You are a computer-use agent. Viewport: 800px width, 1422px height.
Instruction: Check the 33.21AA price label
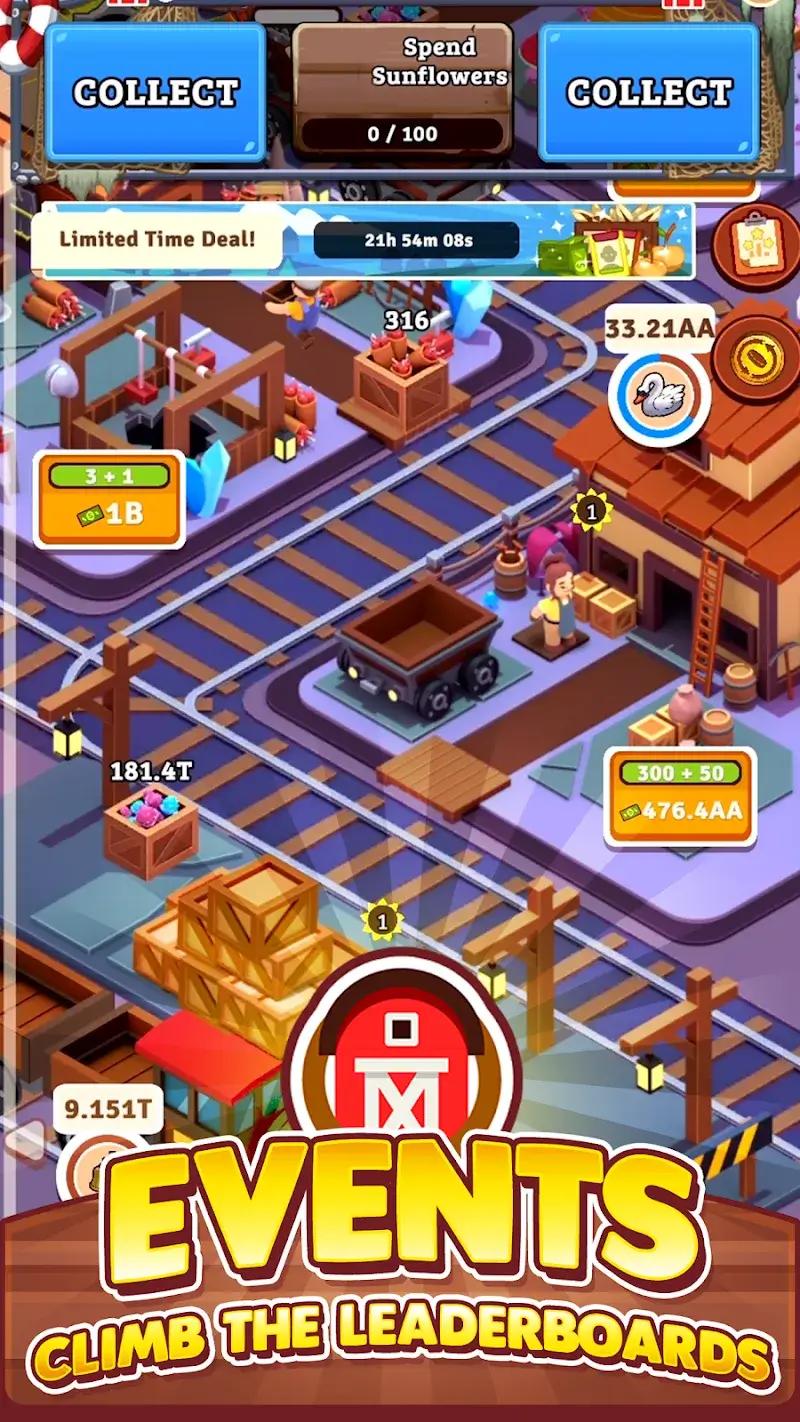point(660,325)
